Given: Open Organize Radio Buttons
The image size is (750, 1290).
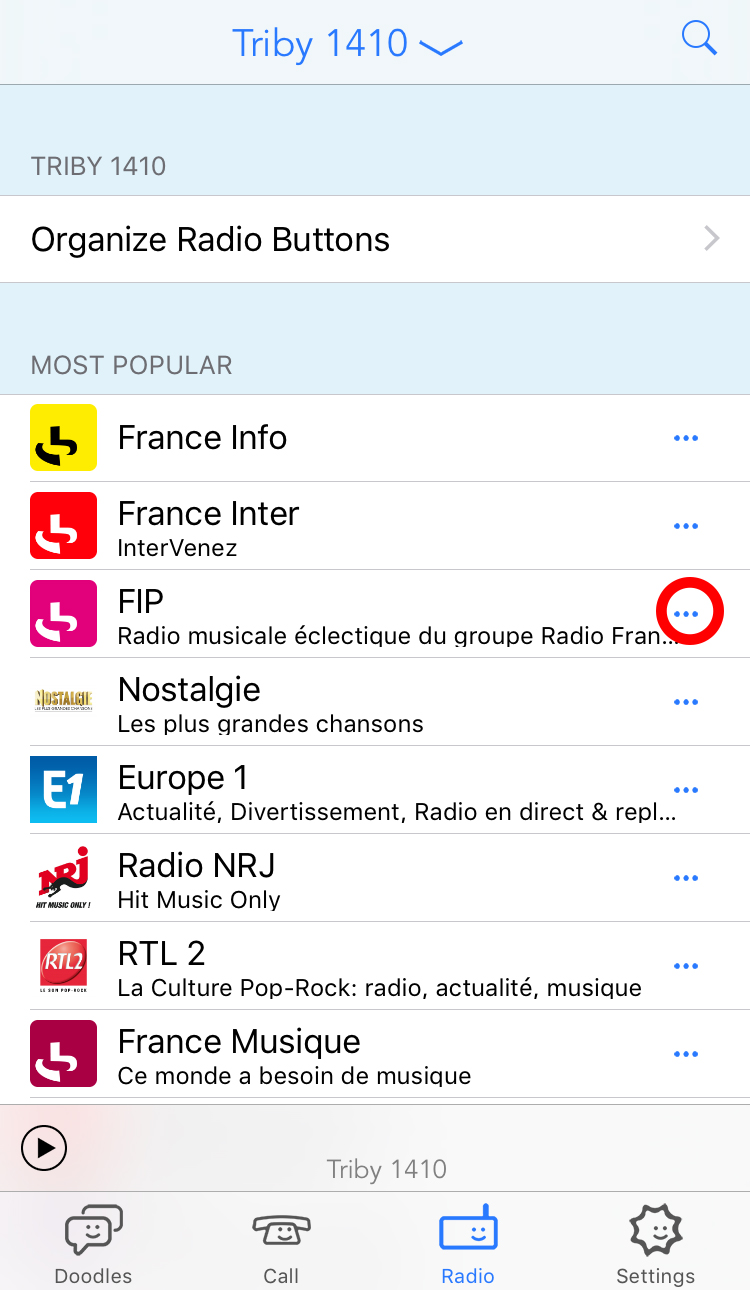Looking at the screenshot, I should tap(374, 240).
